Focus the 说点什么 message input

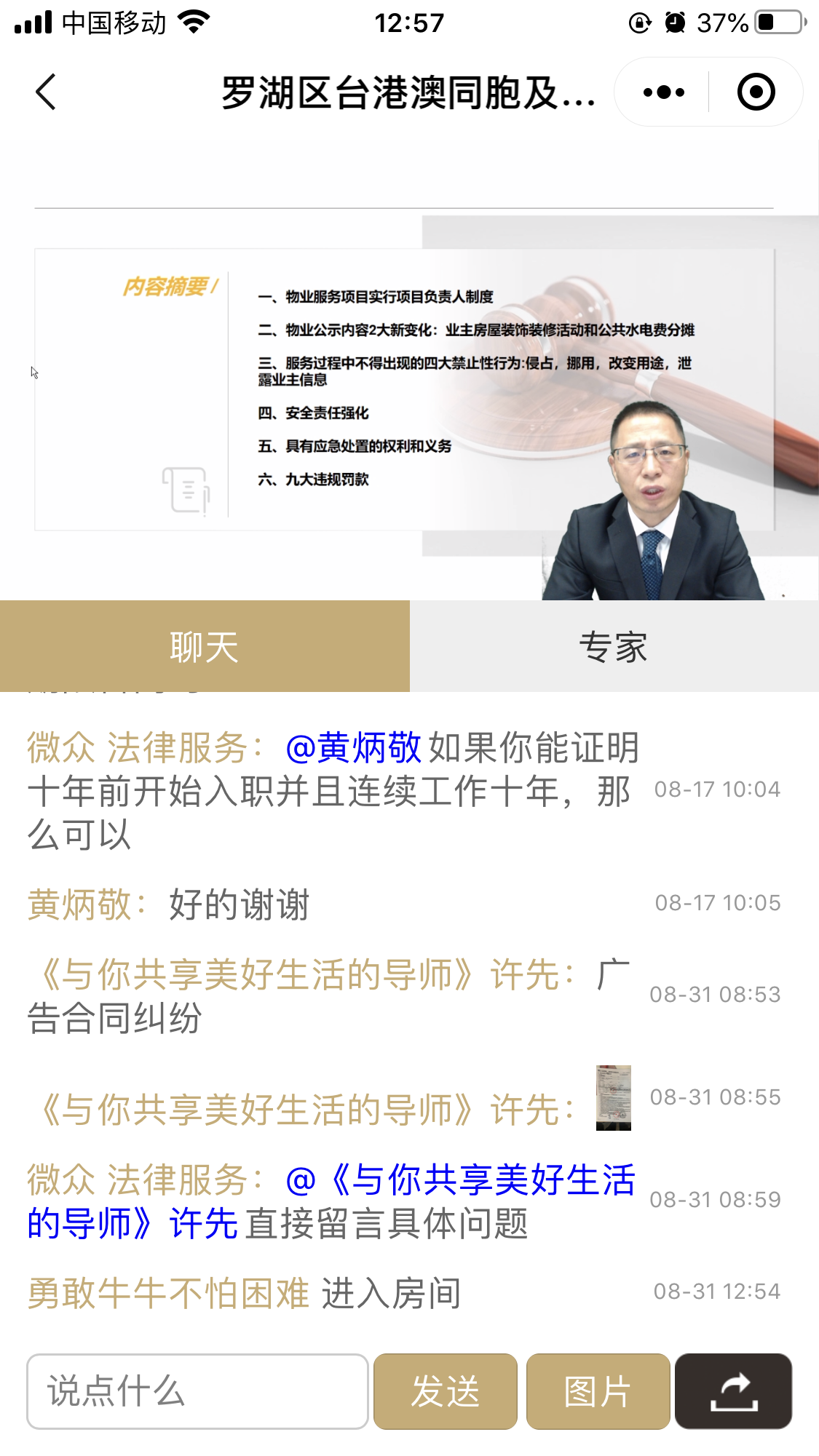(x=197, y=1391)
